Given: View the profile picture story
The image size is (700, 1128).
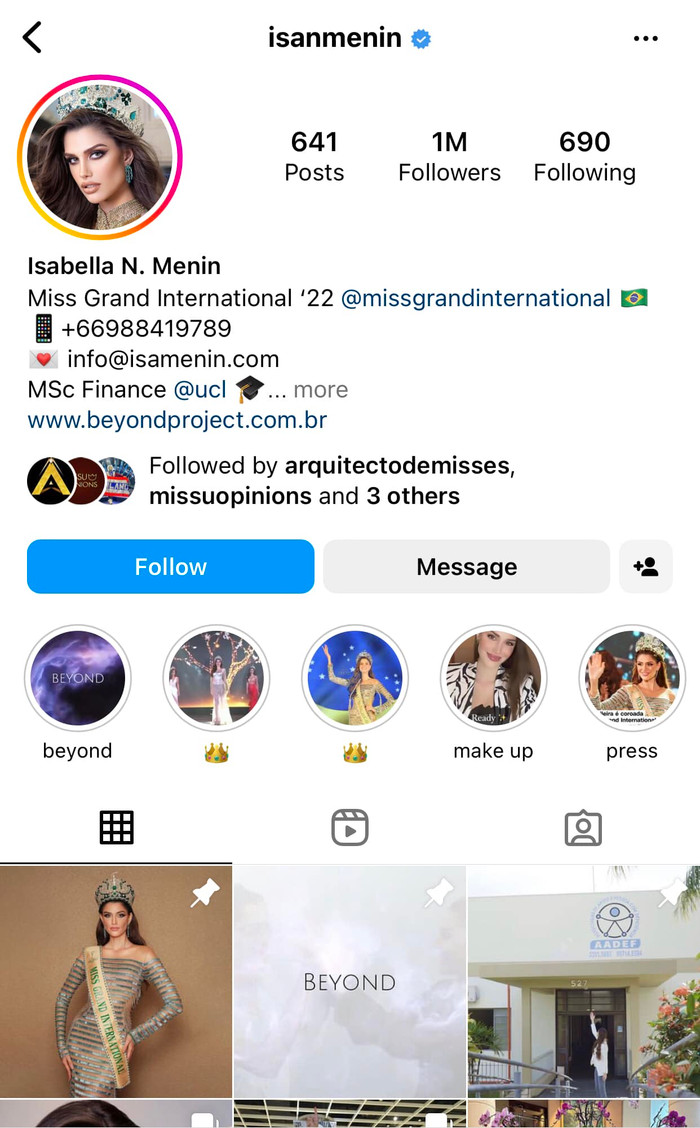Looking at the screenshot, I should click(100, 158).
